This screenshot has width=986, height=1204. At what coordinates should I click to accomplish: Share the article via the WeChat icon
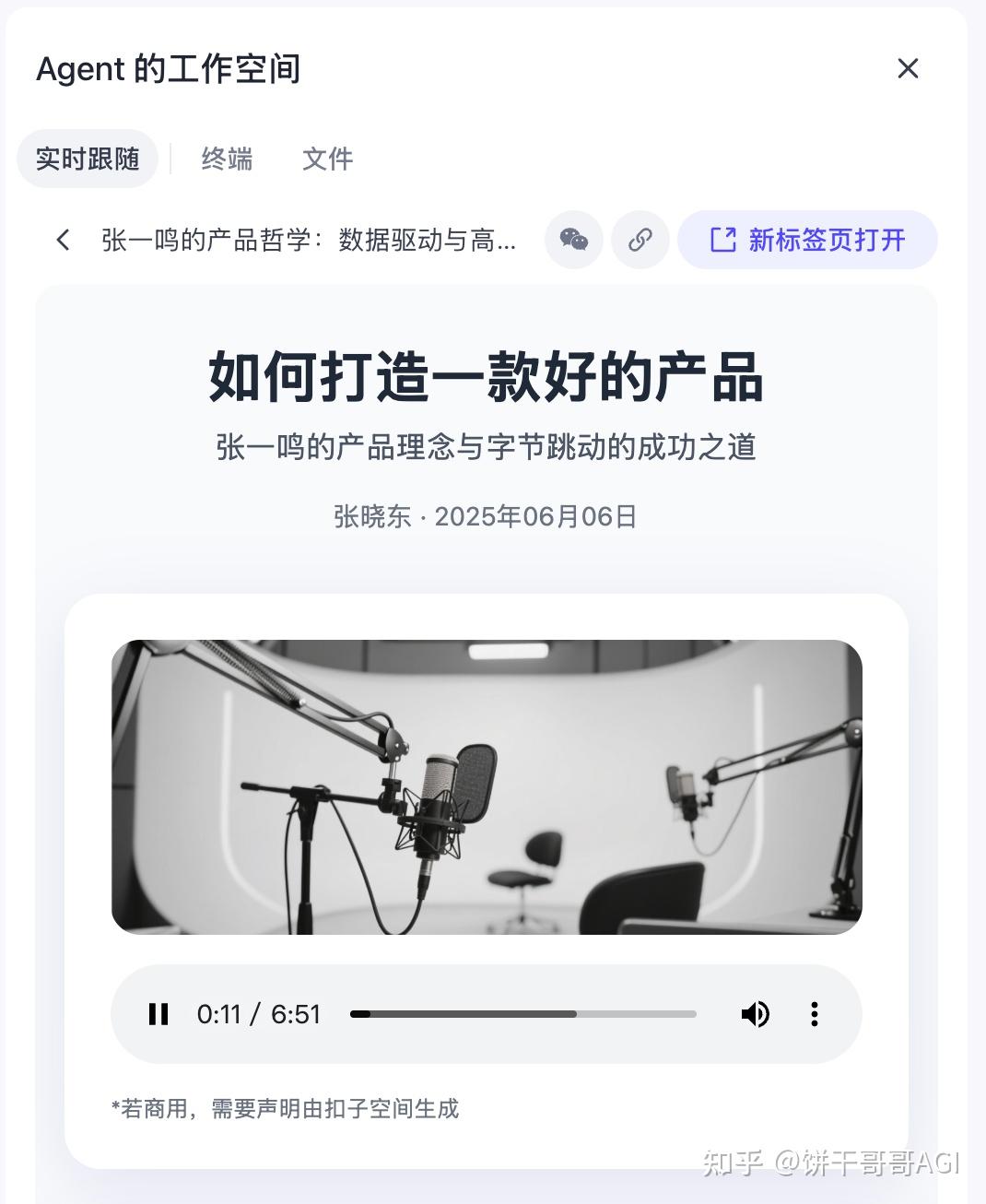tap(575, 240)
